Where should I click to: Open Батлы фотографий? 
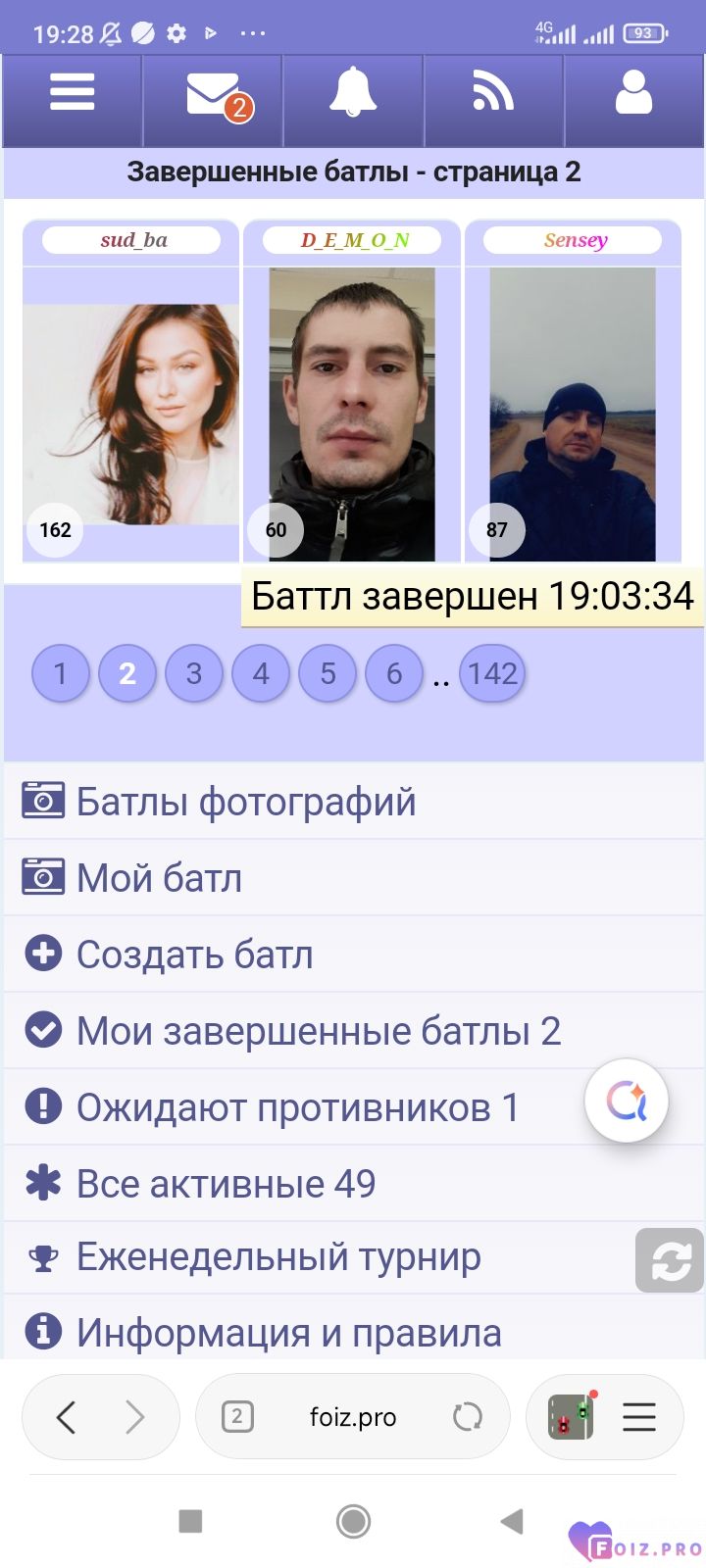pos(246,802)
